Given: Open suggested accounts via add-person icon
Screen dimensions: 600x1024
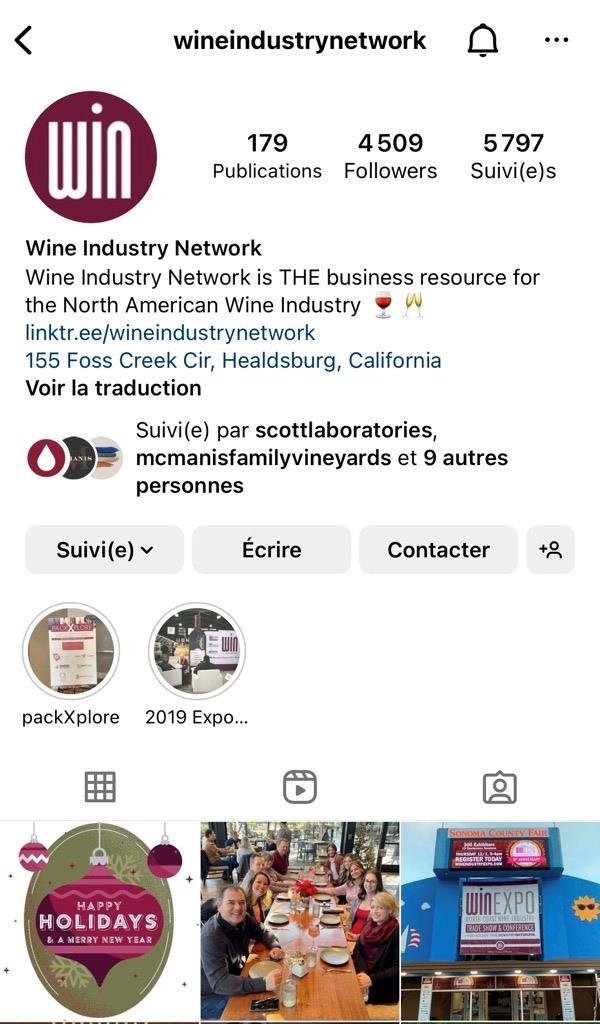Looking at the screenshot, I should [x=550, y=550].
